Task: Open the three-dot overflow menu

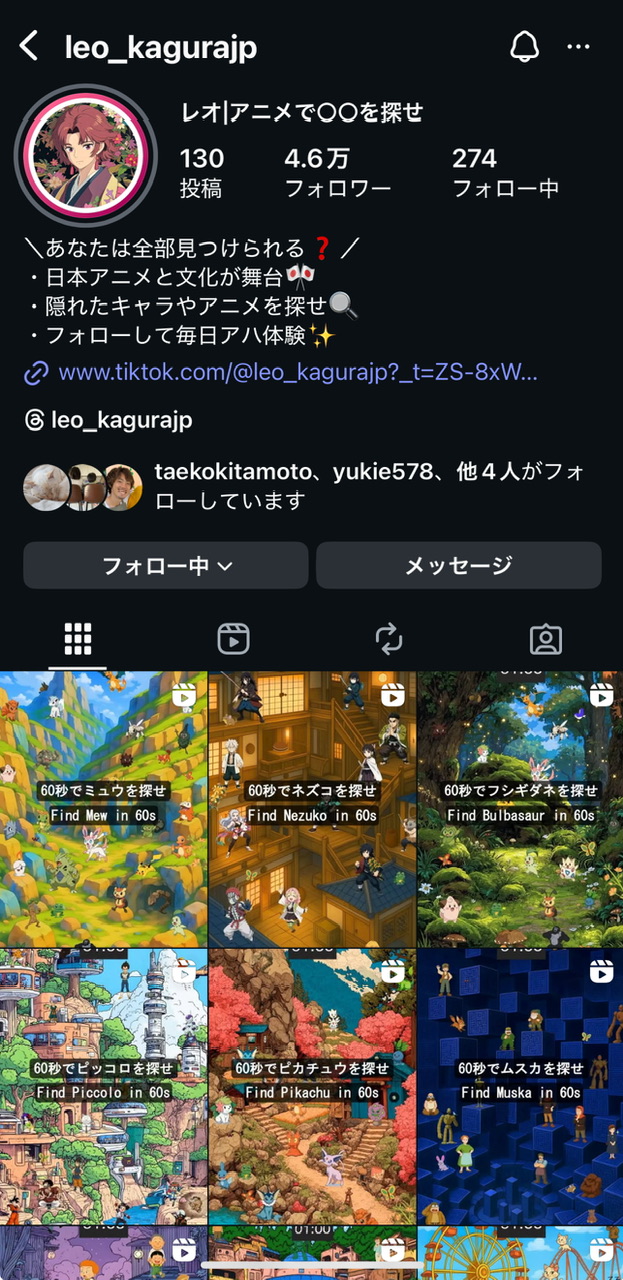Action: [x=578, y=46]
